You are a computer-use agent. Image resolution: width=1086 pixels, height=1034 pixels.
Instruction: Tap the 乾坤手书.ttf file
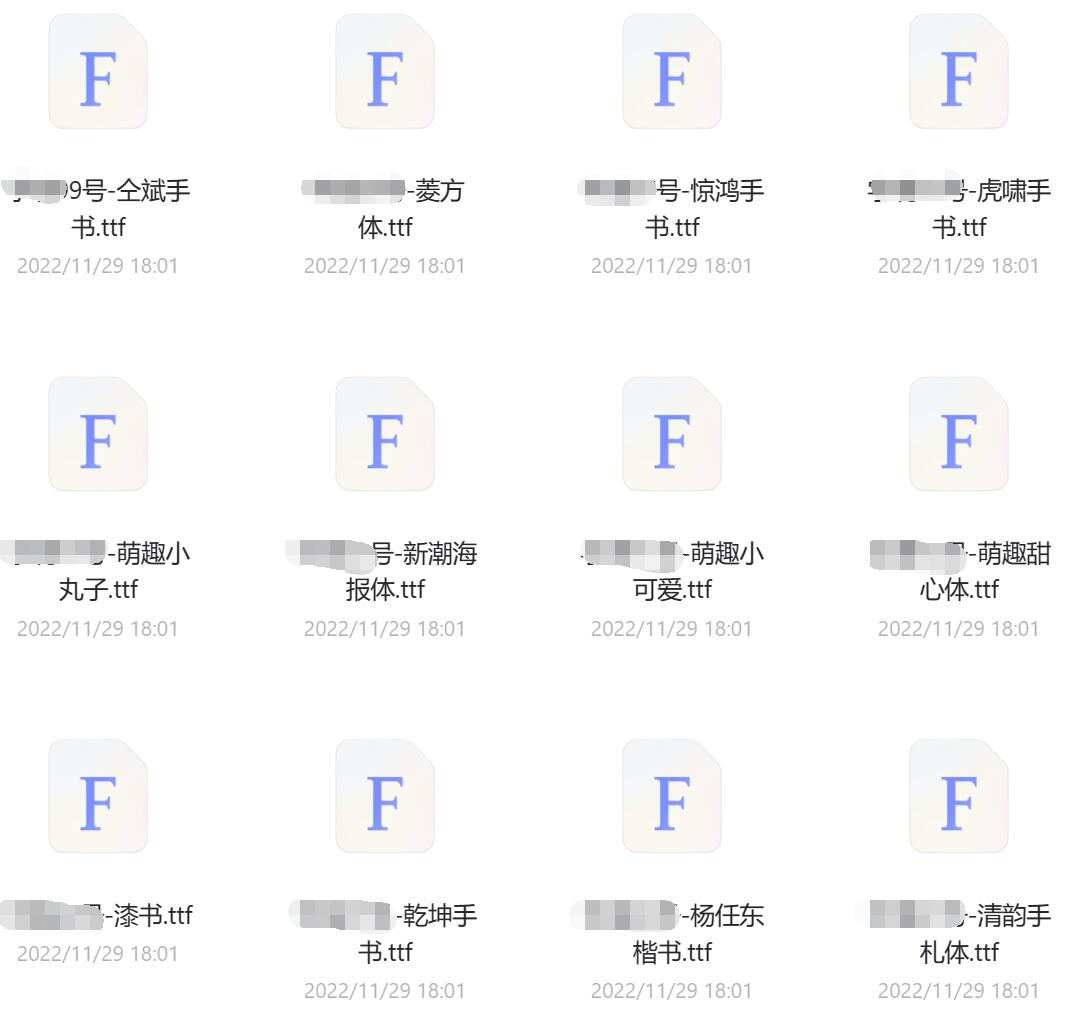[x=385, y=797]
